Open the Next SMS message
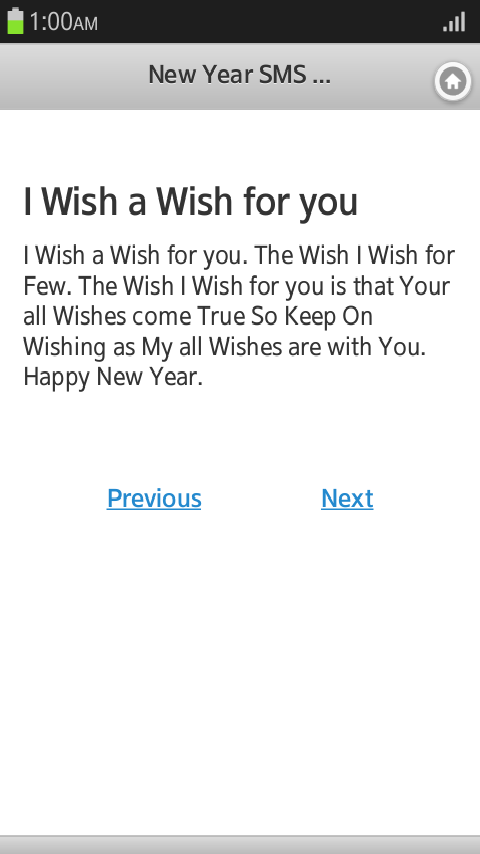 pyautogui.click(x=347, y=498)
